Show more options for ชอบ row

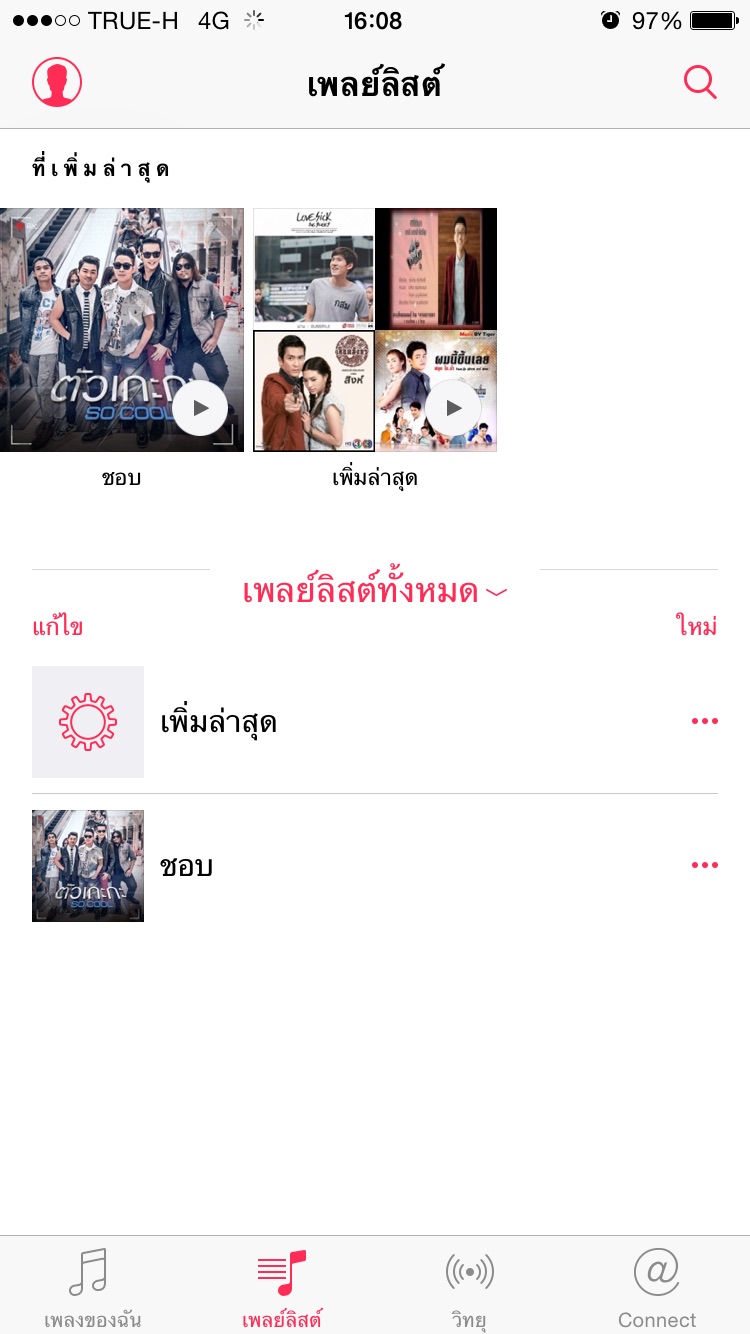704,866
